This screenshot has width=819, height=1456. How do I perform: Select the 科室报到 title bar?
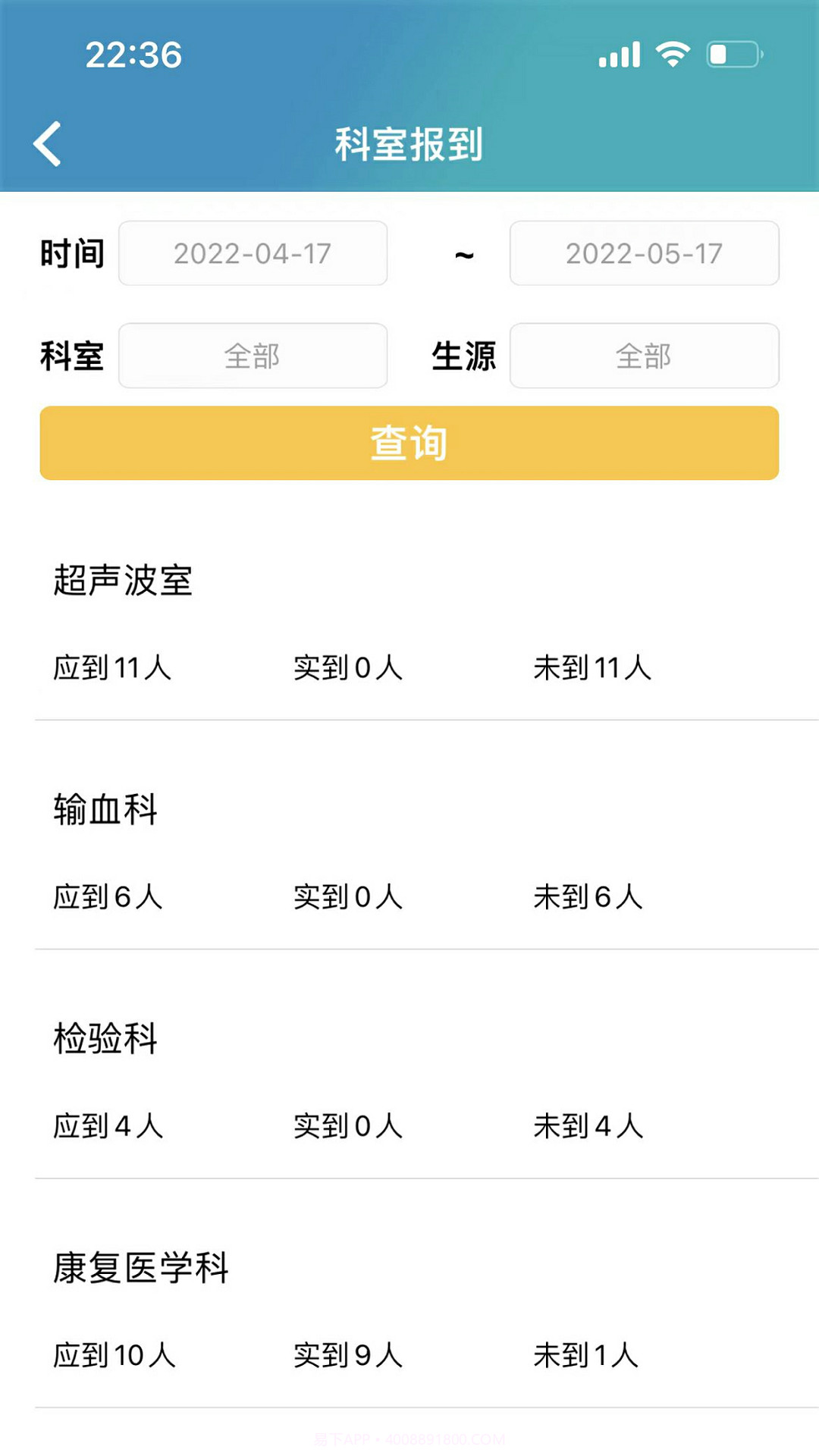click(409, 143)
